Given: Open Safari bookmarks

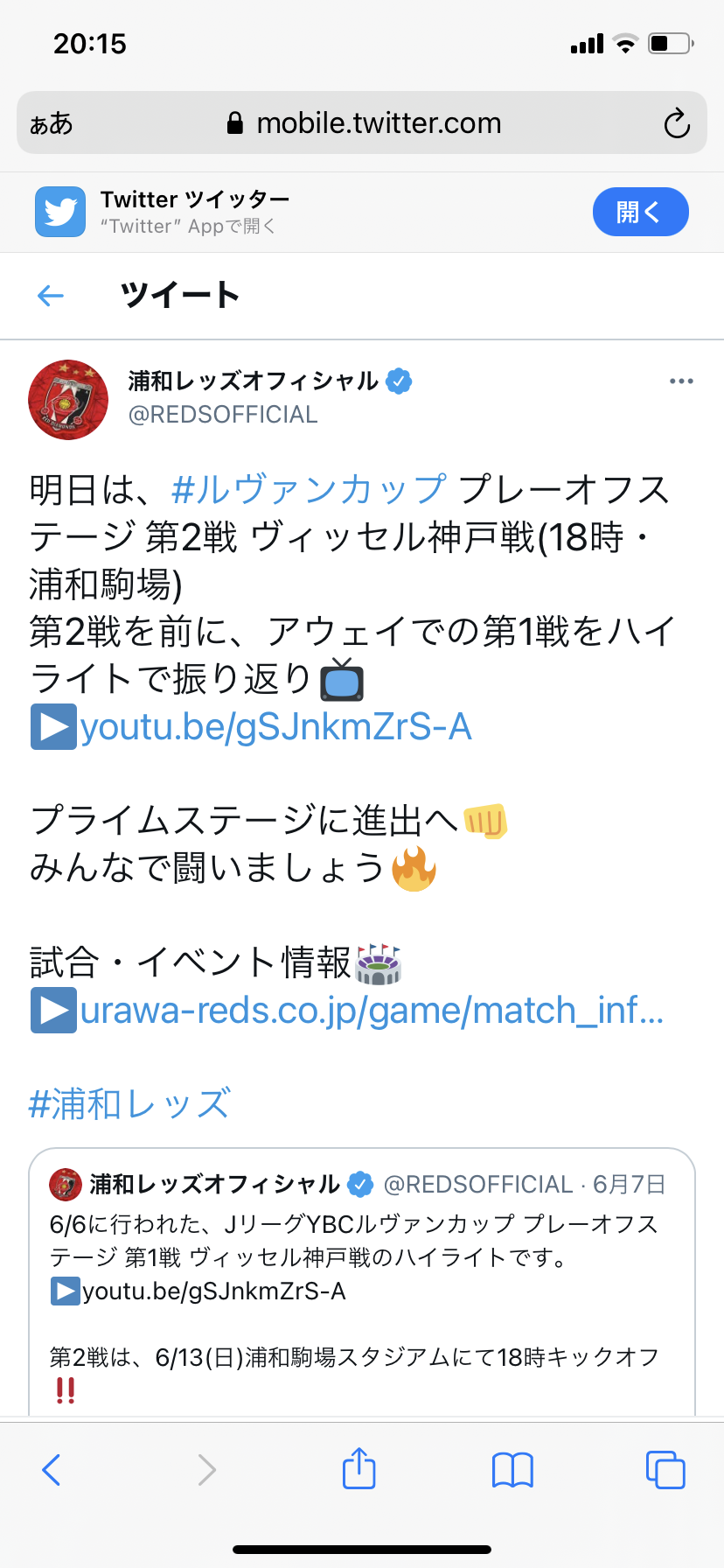Looking at the screenshot, I should coord(512,1469).
